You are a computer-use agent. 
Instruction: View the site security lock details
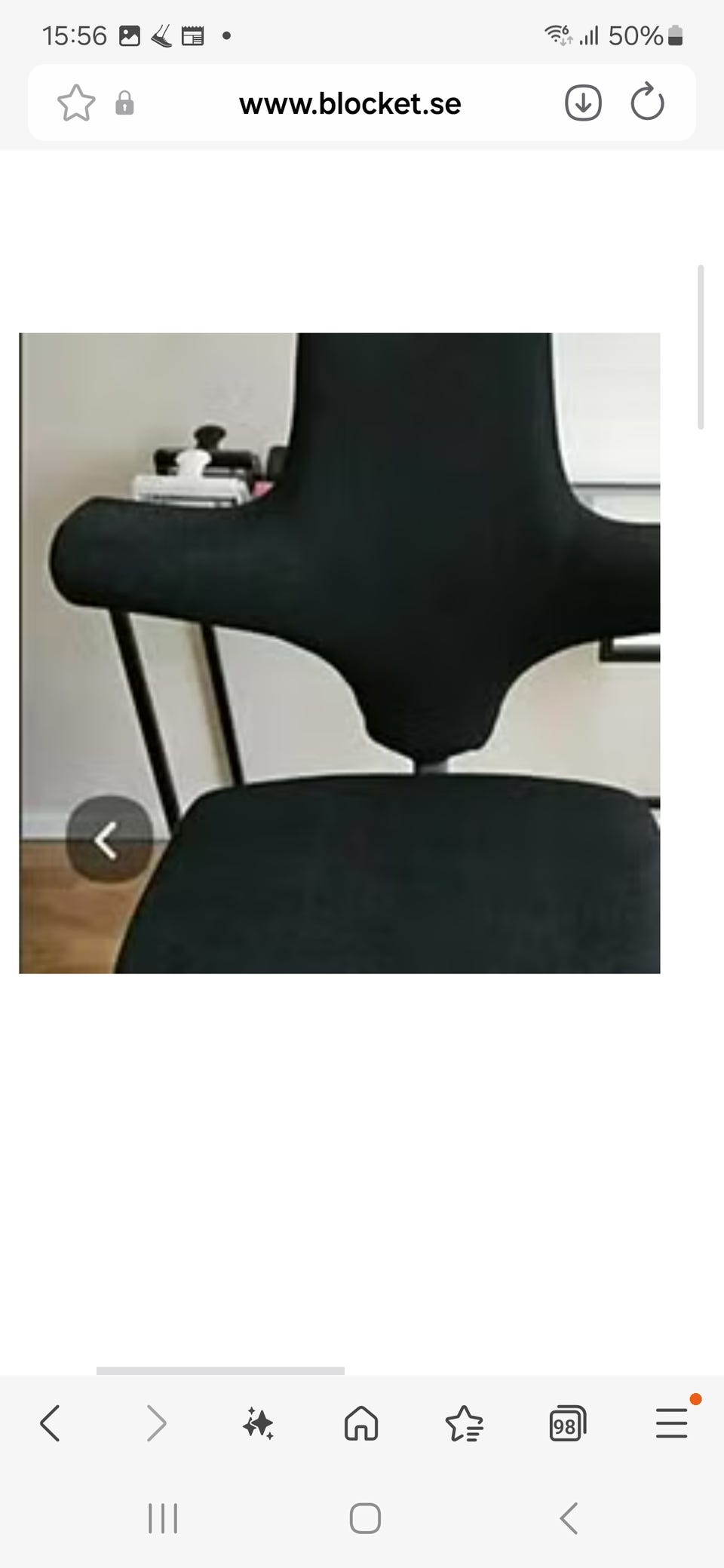click(125, 103)
